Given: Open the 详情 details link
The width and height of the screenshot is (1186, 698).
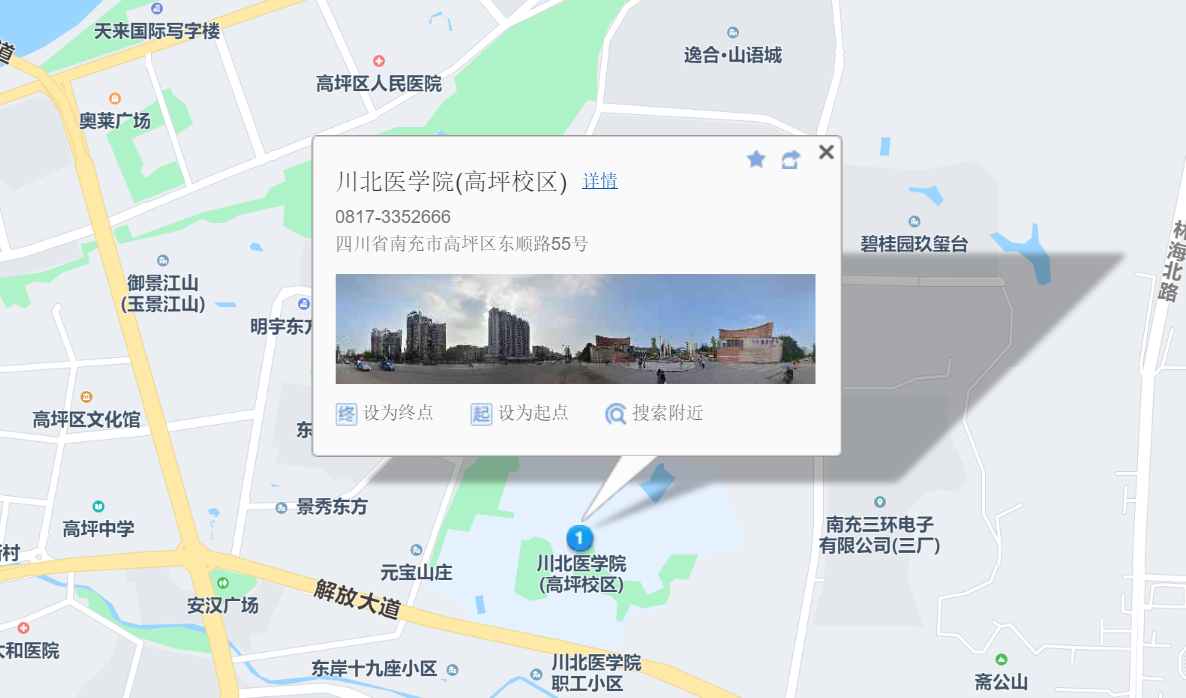Looking at the screenshot, I should click(600, 181).
